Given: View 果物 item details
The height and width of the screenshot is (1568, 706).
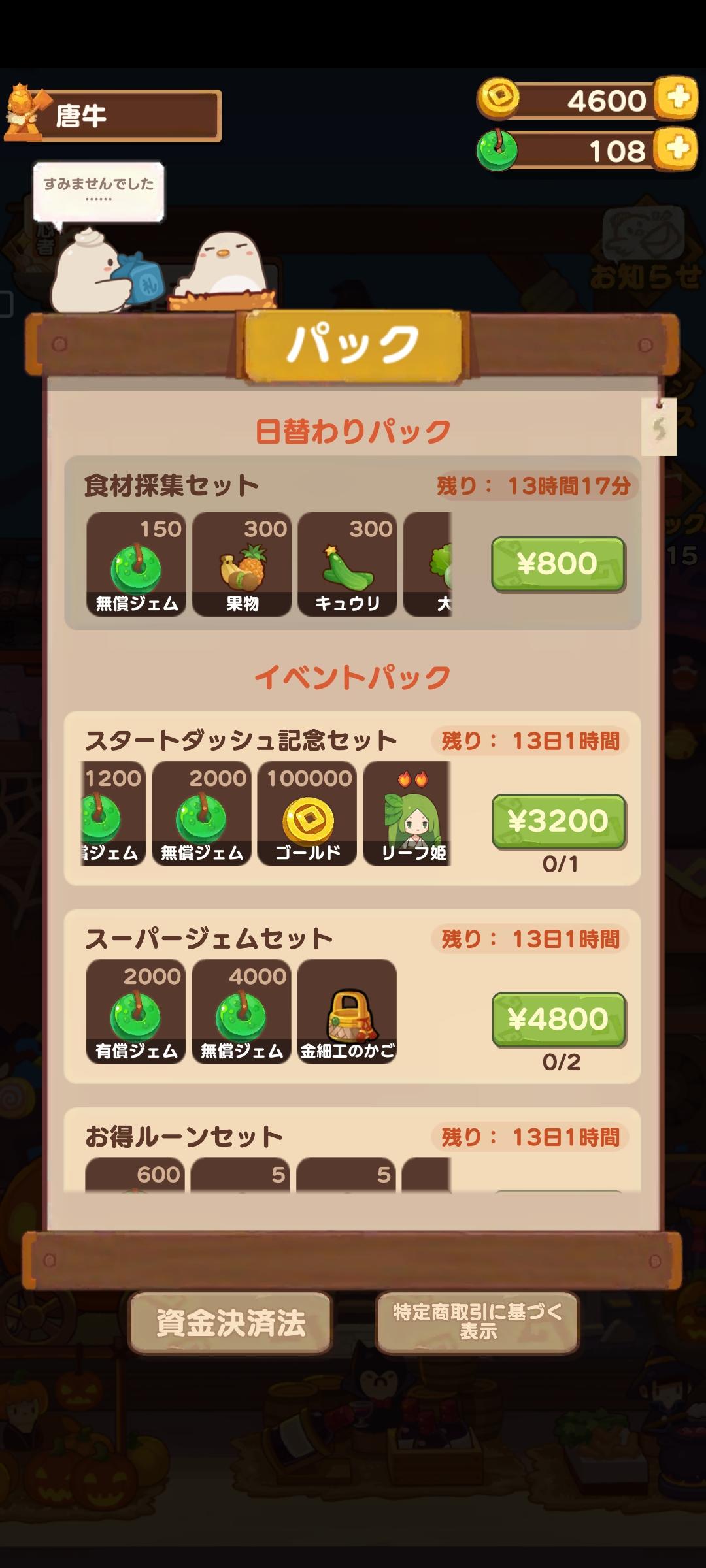Looking at the screenshot, I should pyautogui.click(x=242, y=564).
